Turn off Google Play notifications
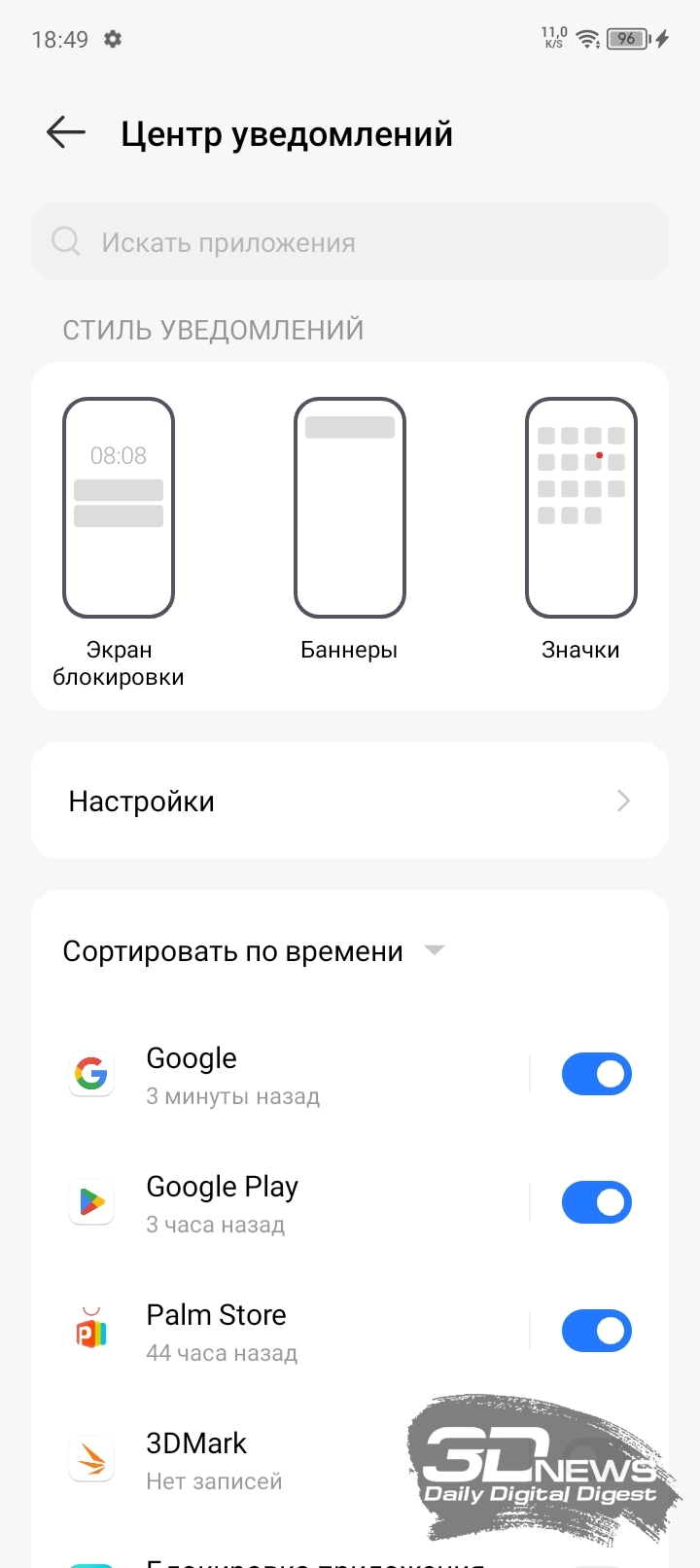Screen dimensions: 700x1568 coord(597,1203)
